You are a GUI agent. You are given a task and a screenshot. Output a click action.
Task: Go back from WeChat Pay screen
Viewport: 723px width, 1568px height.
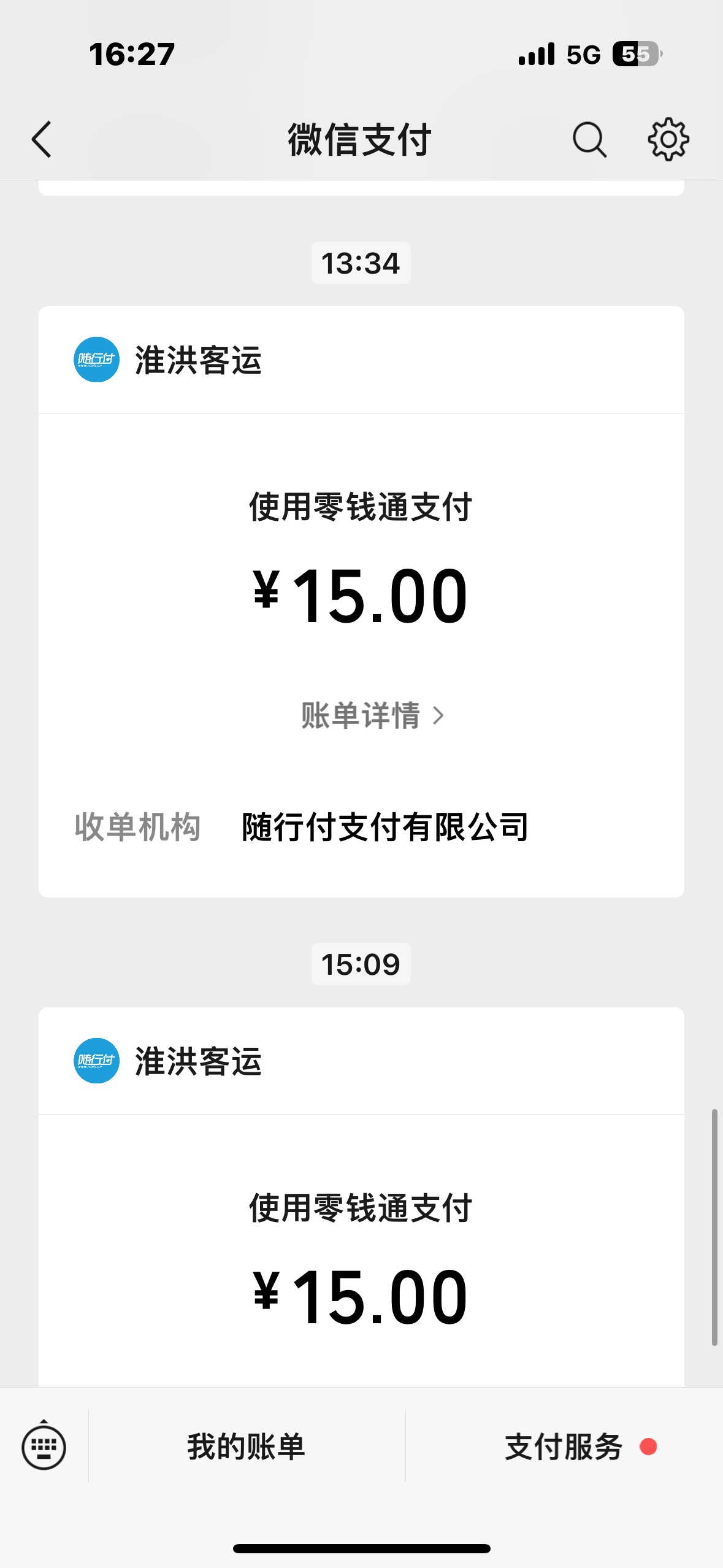coord(42,139)
